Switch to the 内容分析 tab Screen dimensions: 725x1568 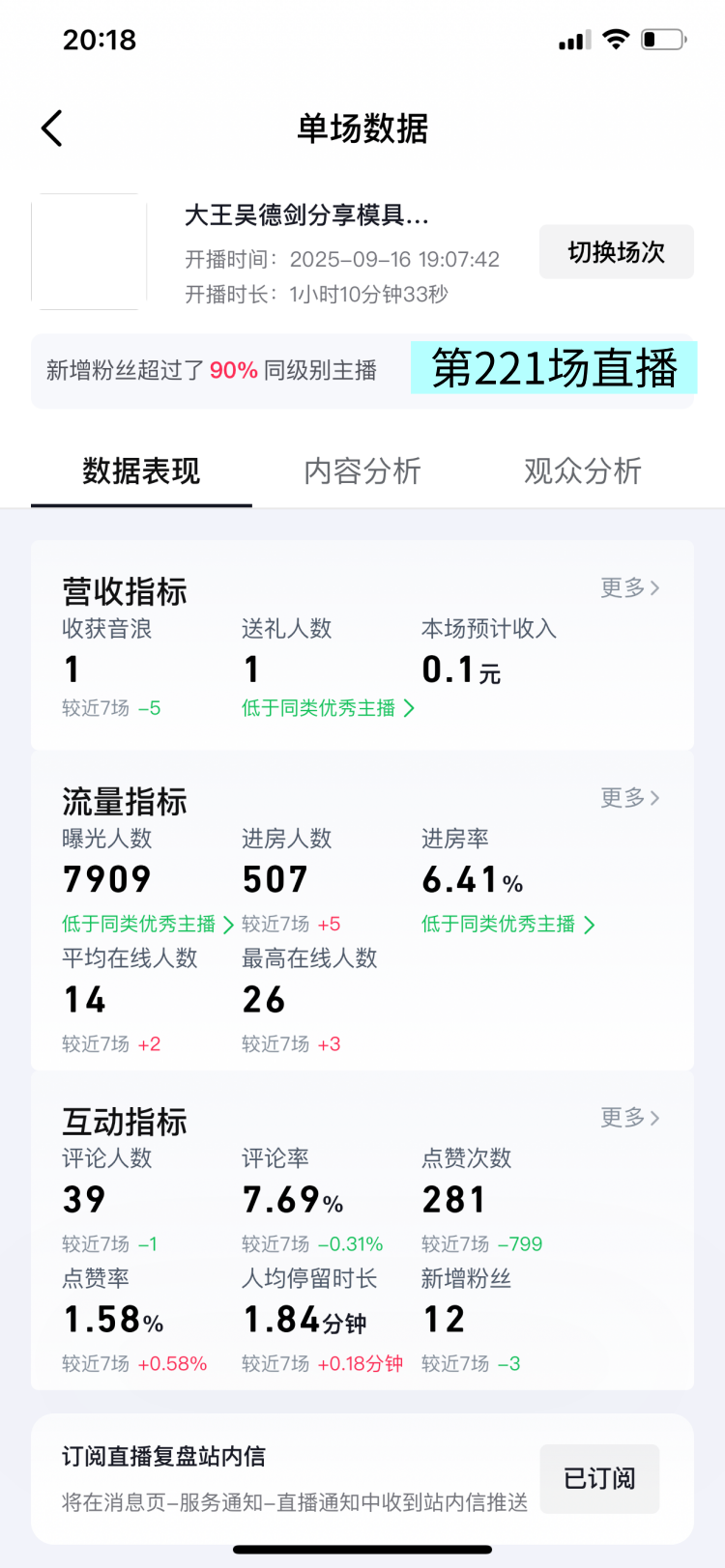[x=362, y=471]
